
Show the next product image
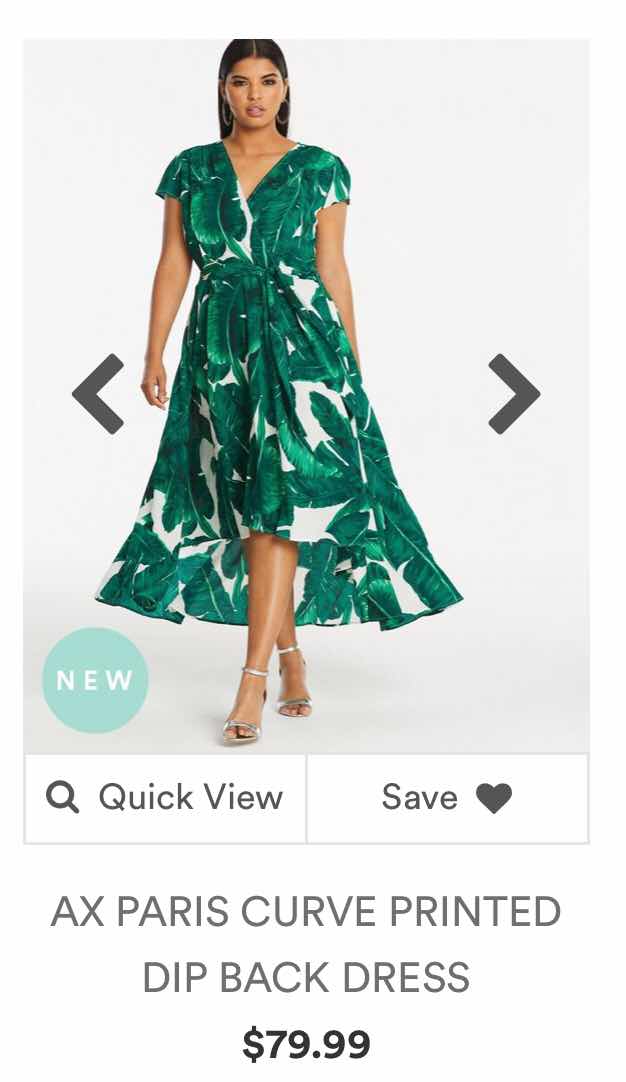tap(514, 394)
